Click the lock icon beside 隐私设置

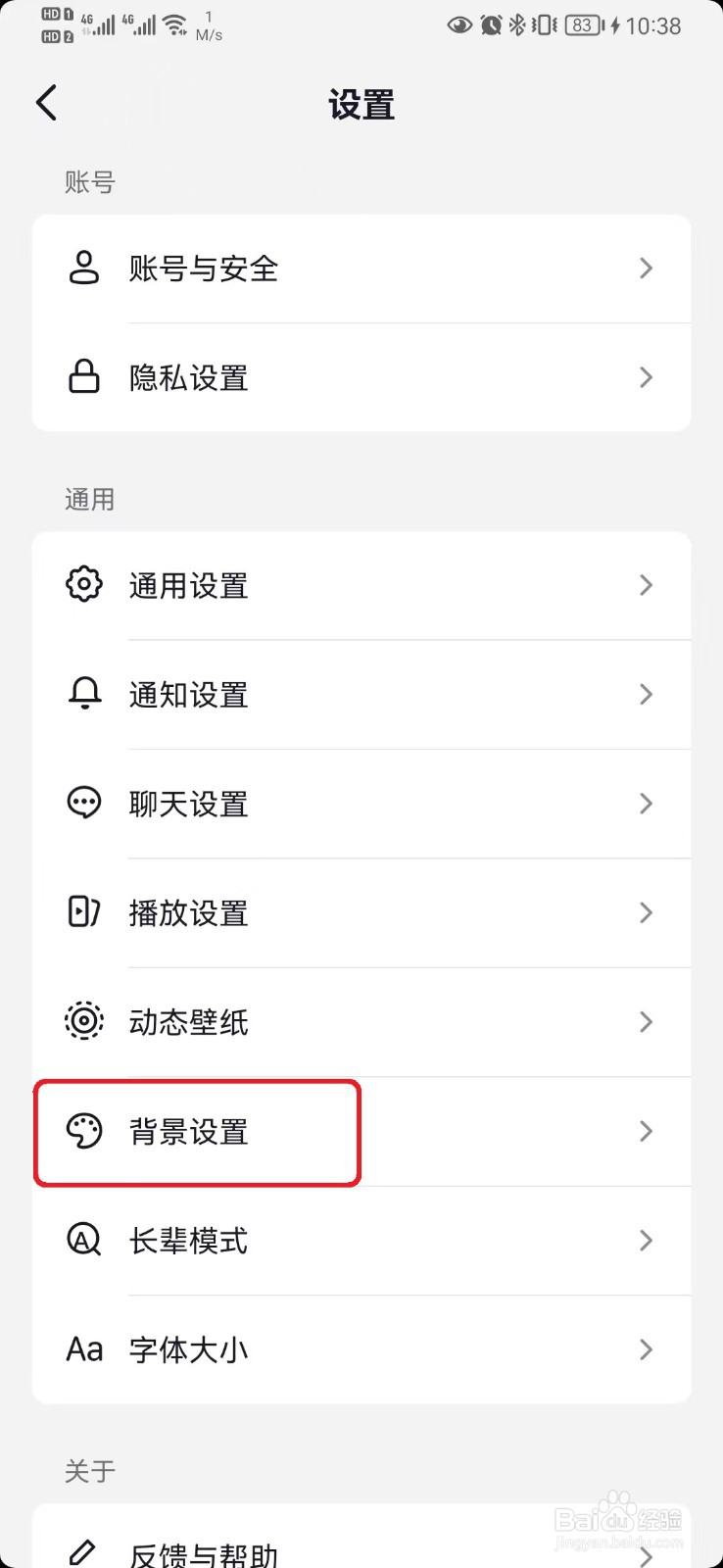click(83, 377)
